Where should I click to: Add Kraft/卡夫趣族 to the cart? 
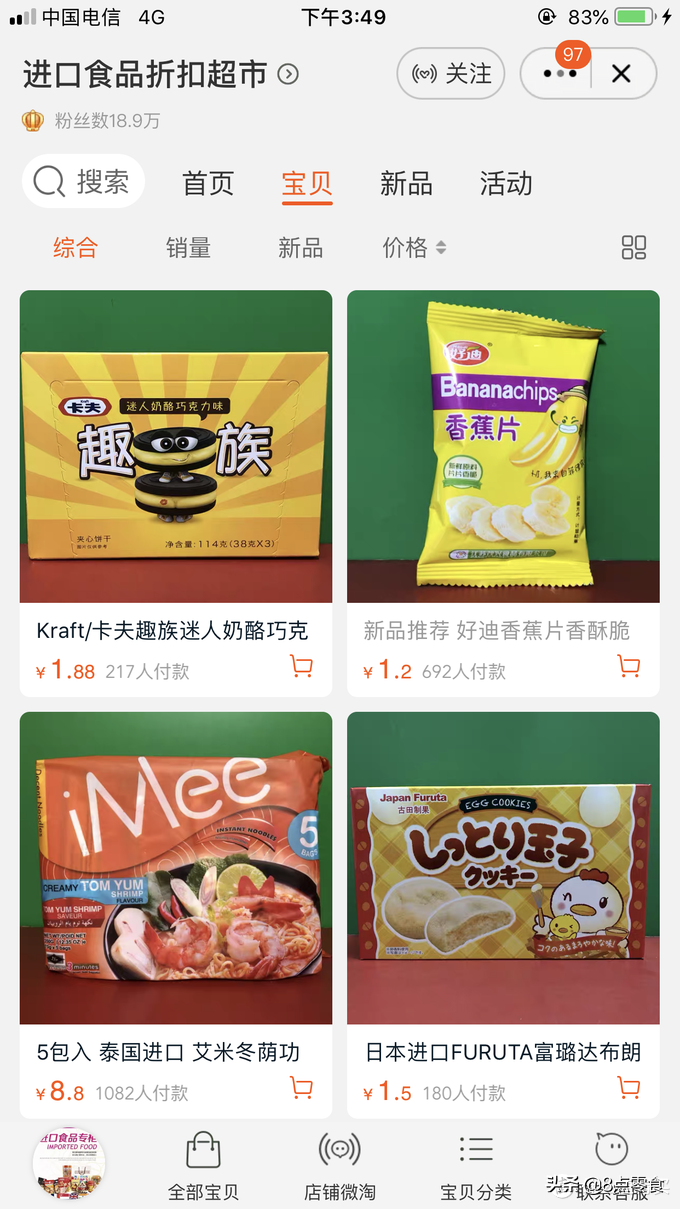(x=301, y=667)
